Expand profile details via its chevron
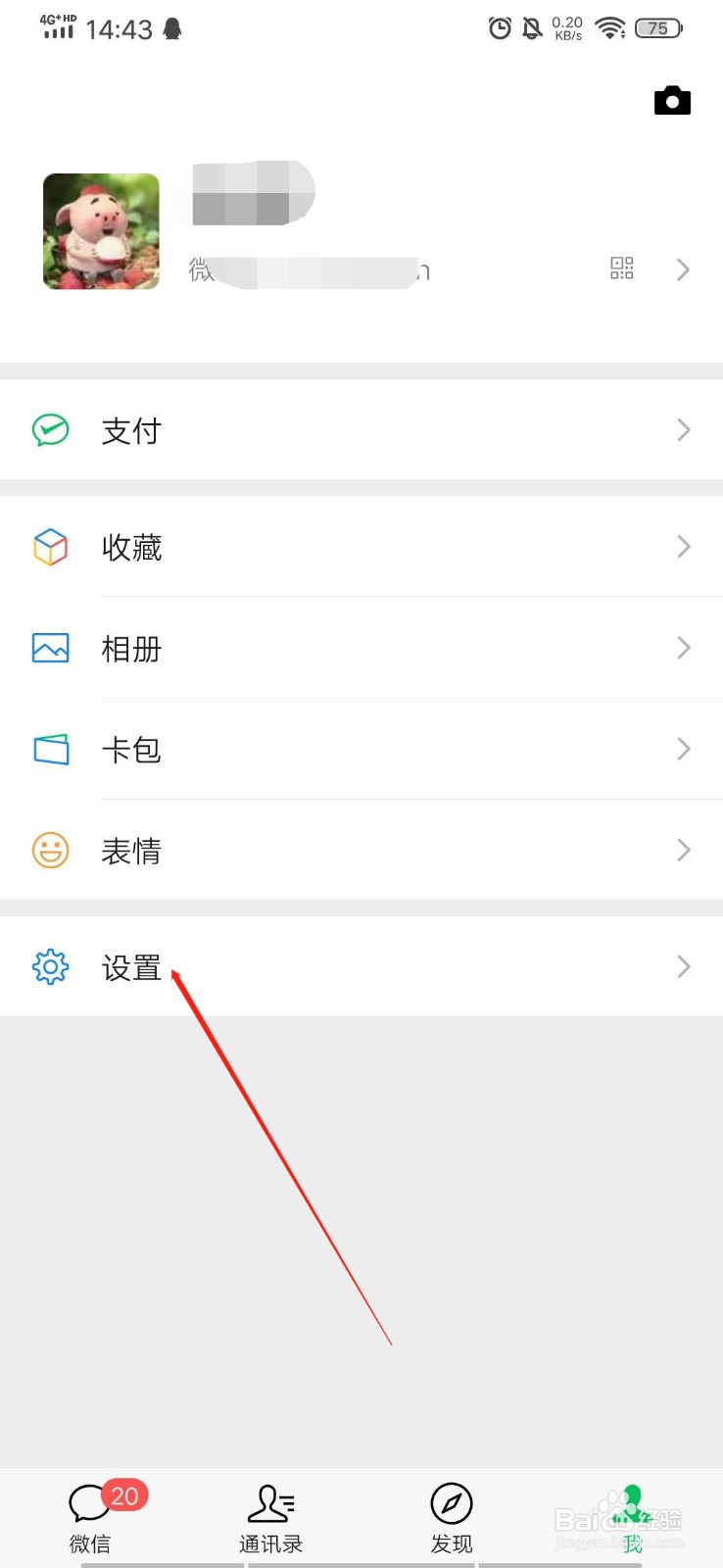The image size is (723, 1568). 683,269
